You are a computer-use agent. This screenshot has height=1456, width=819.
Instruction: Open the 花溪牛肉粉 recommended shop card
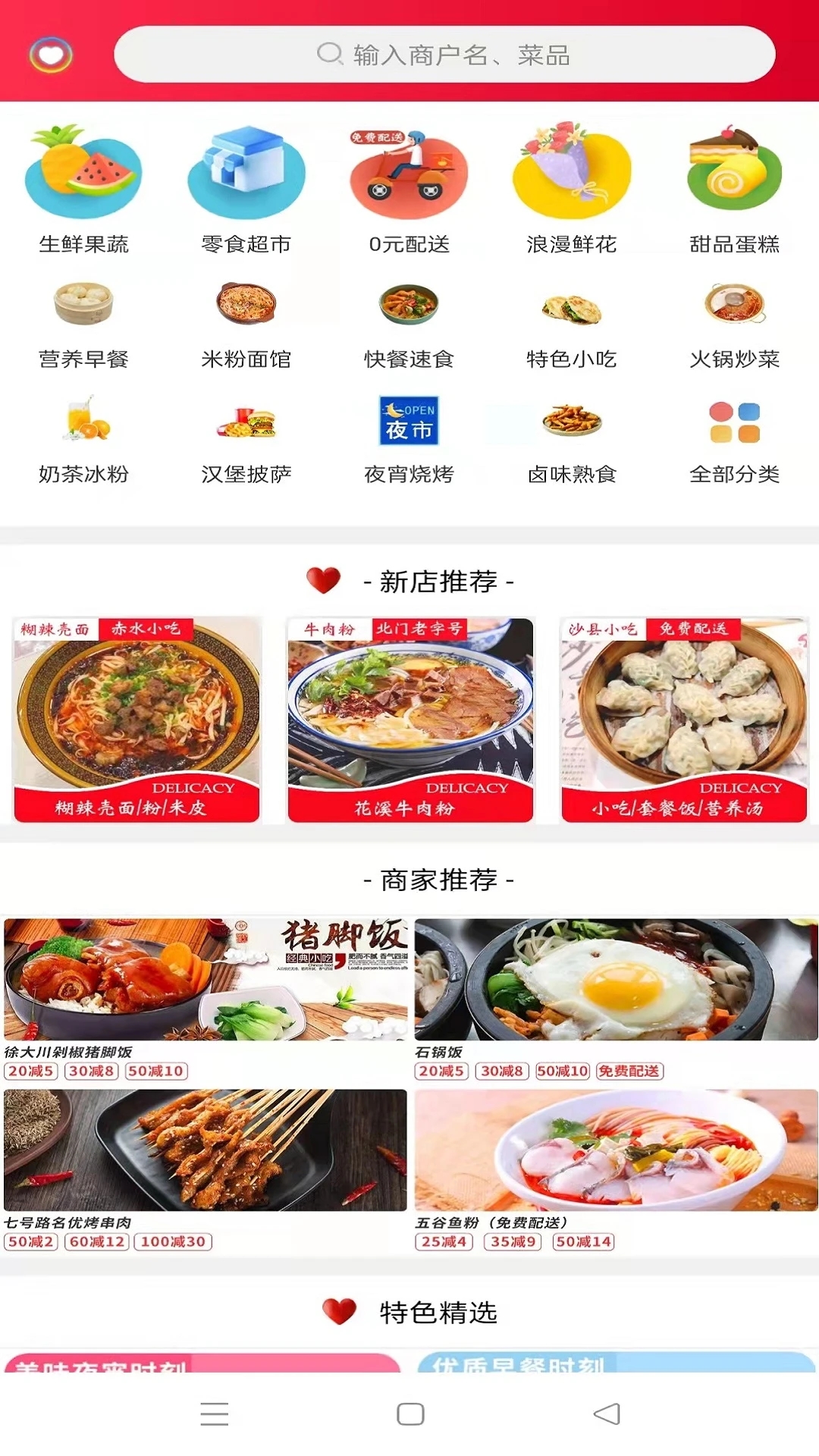tap(409, 720)
